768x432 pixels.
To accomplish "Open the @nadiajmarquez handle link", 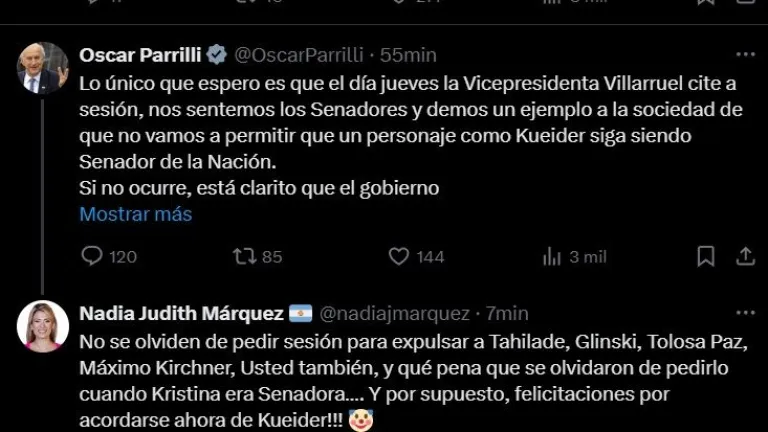I will click(x=394, y=314).
